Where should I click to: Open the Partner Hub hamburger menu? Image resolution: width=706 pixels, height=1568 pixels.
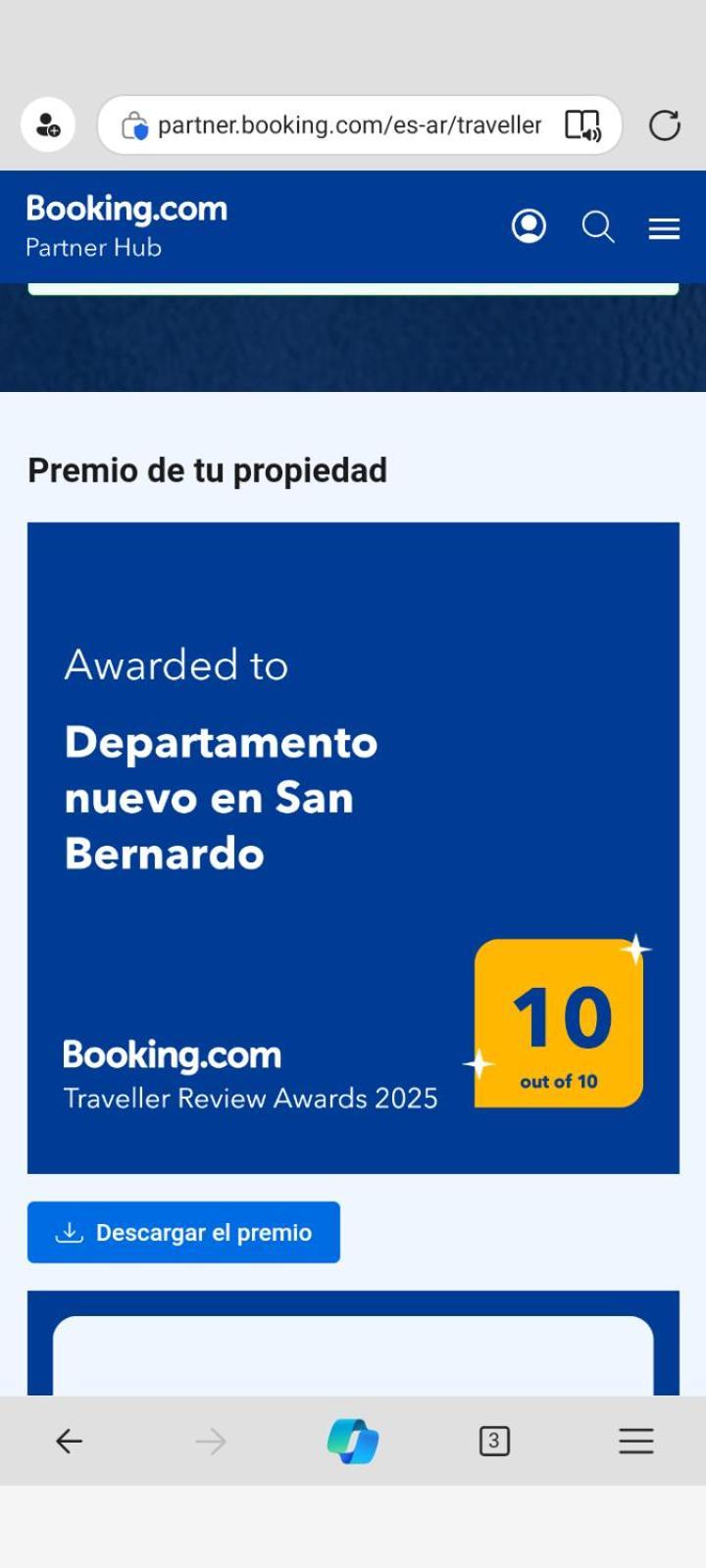pos(664,228)
